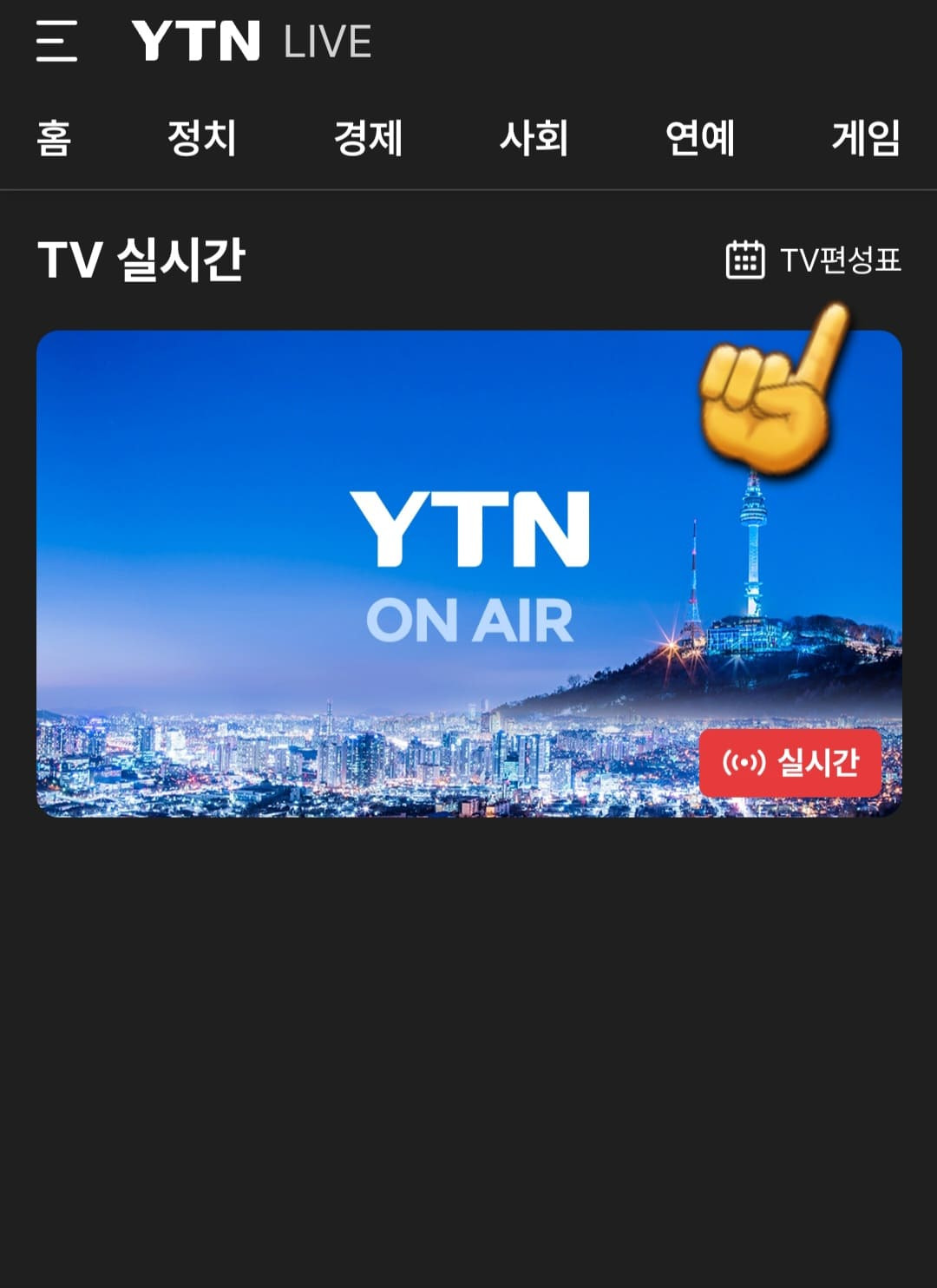The width and height of the screenshot is (937, 1288).
Task: Open the TV편성표 schedule link
Action: point(842,259)
